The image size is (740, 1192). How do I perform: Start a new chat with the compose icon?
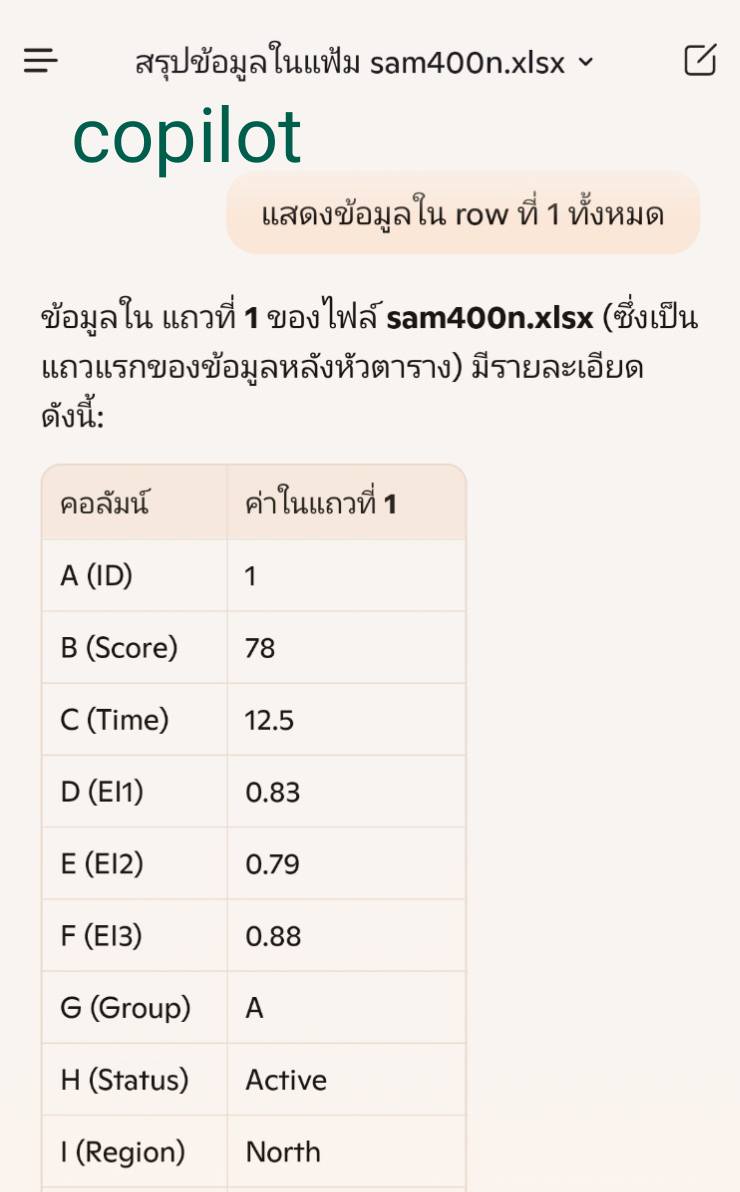pyautogui.click(x=700, y=61)
